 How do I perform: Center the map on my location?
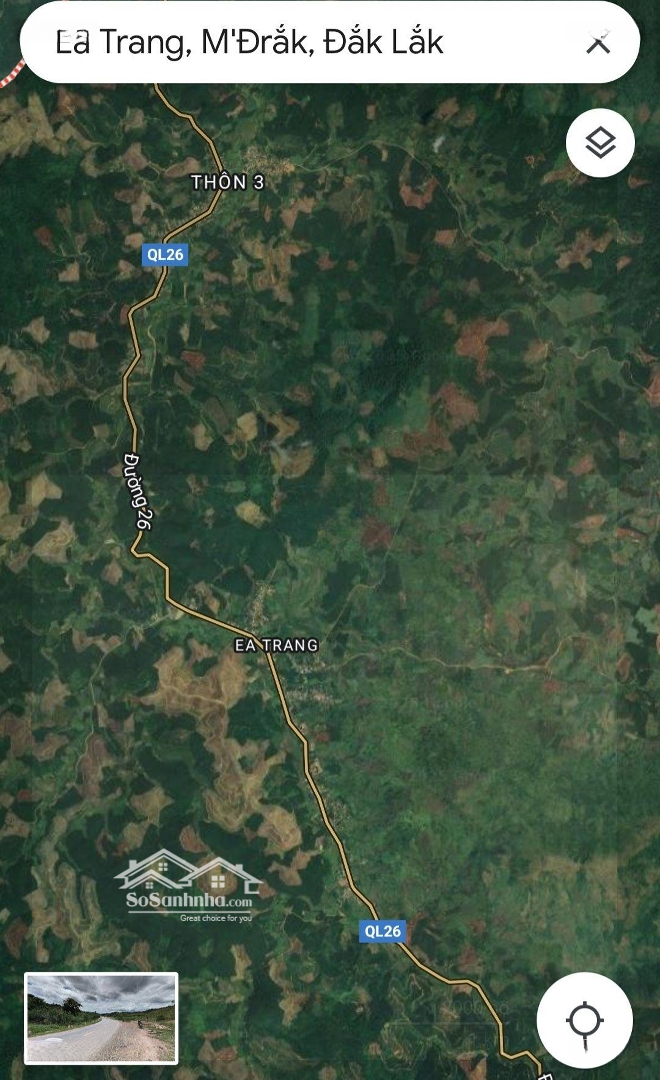(x=584, y=1021)
